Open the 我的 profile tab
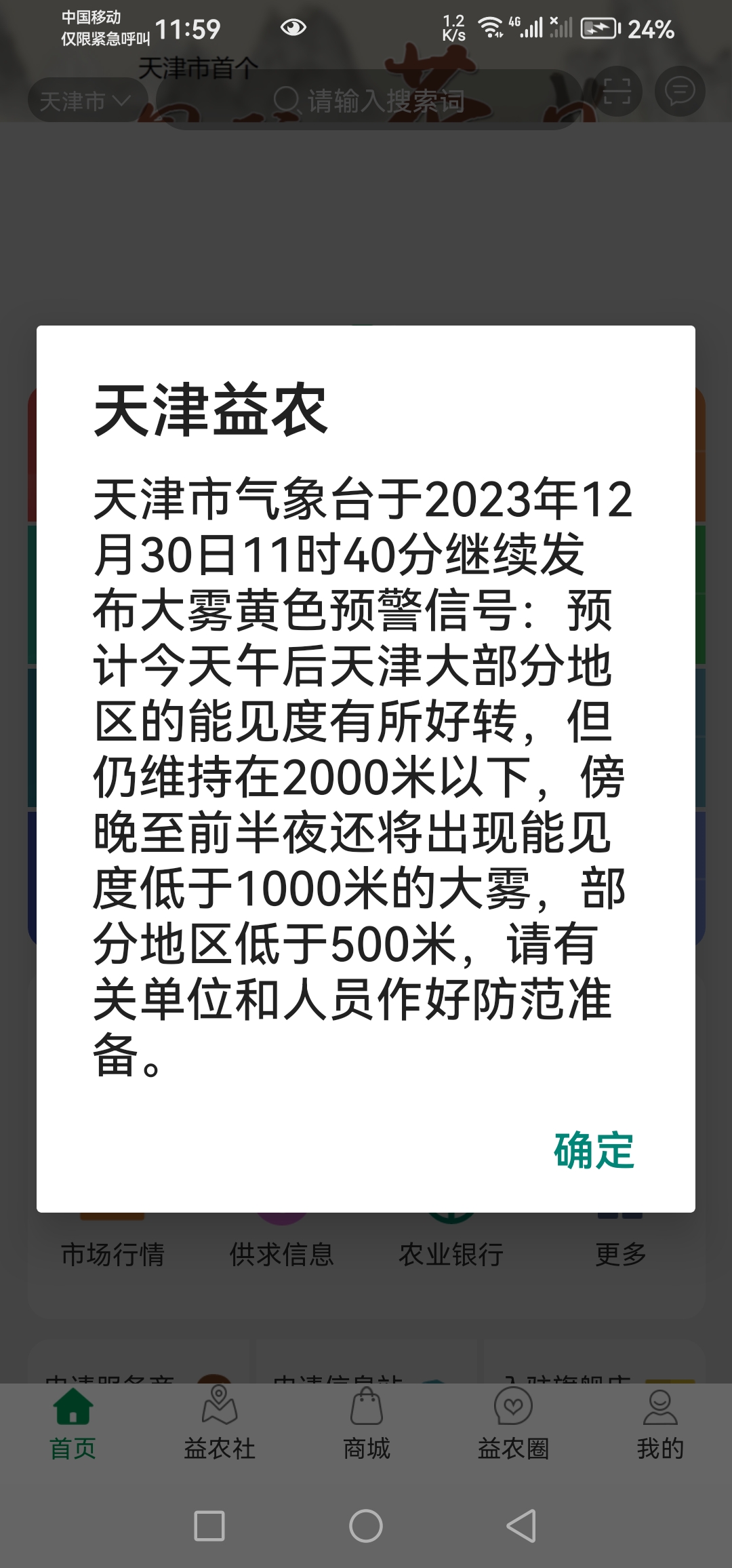Viewport: 732px width, 1568px height. 659,1423
